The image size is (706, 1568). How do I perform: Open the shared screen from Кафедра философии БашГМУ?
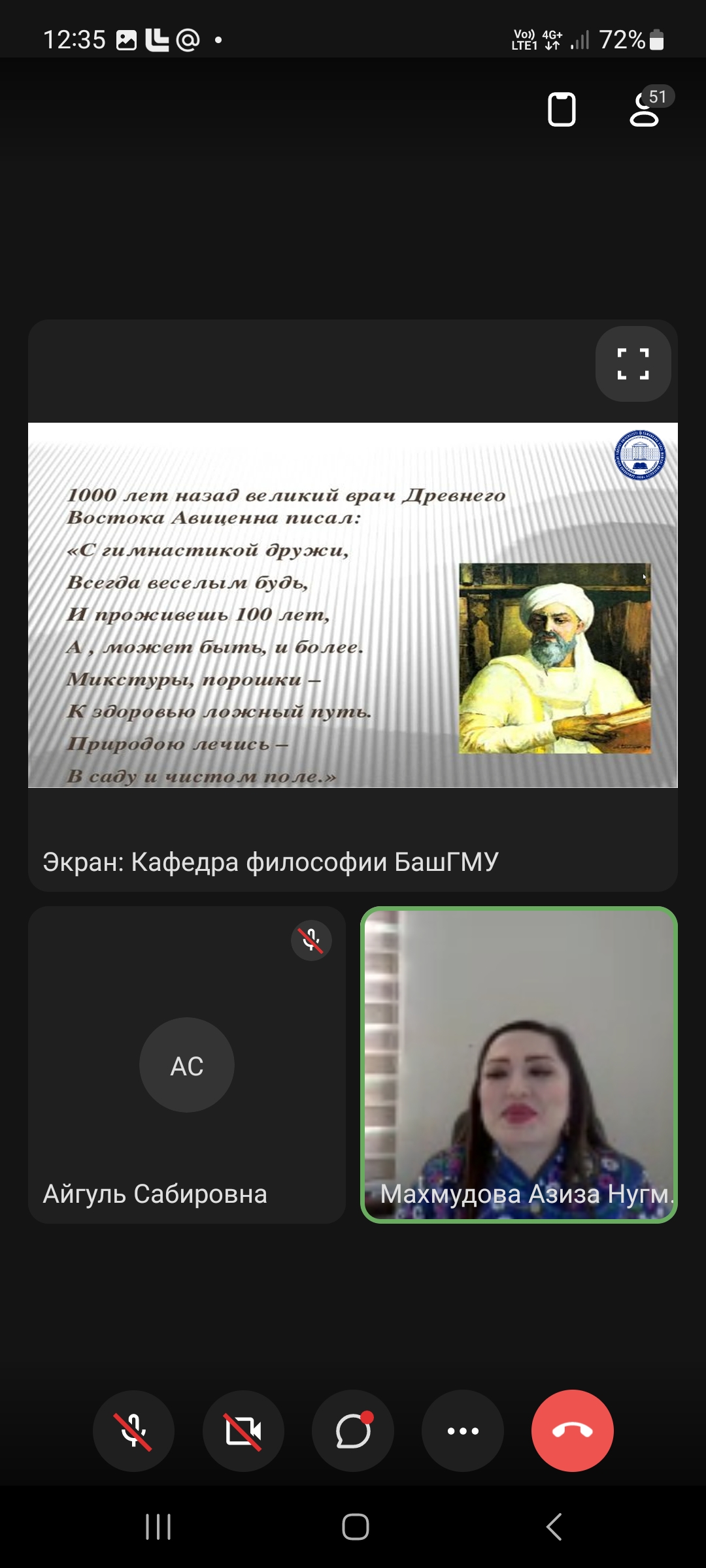[353, 605]
